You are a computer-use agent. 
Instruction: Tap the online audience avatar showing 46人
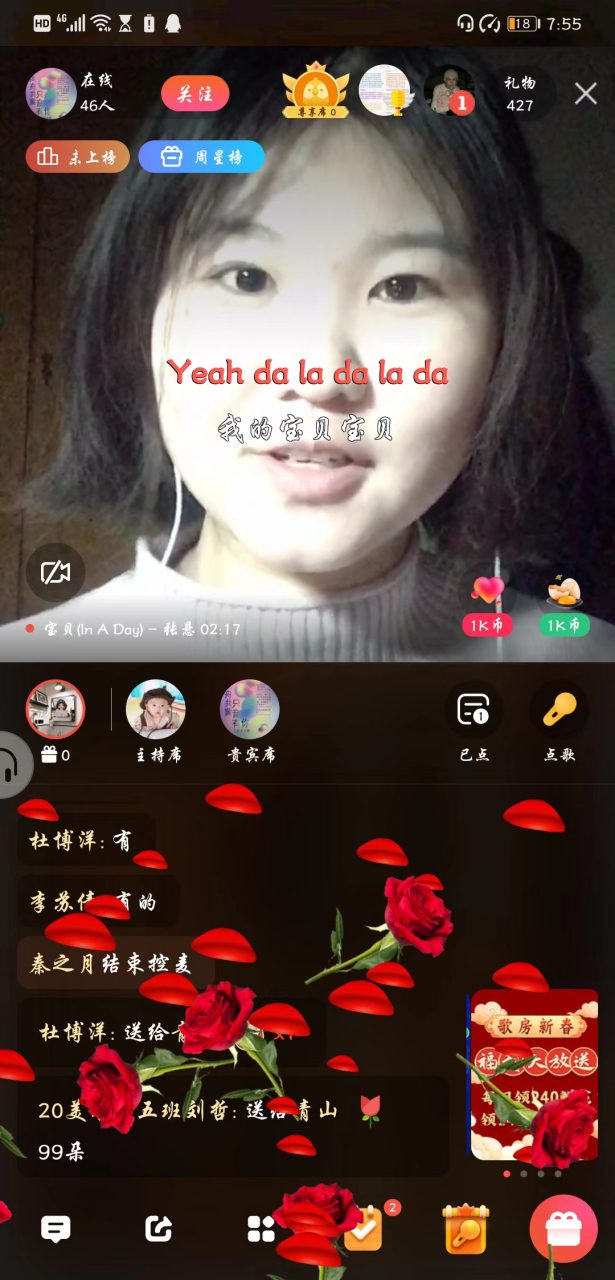pyautogui.click(x=51, y=94)
